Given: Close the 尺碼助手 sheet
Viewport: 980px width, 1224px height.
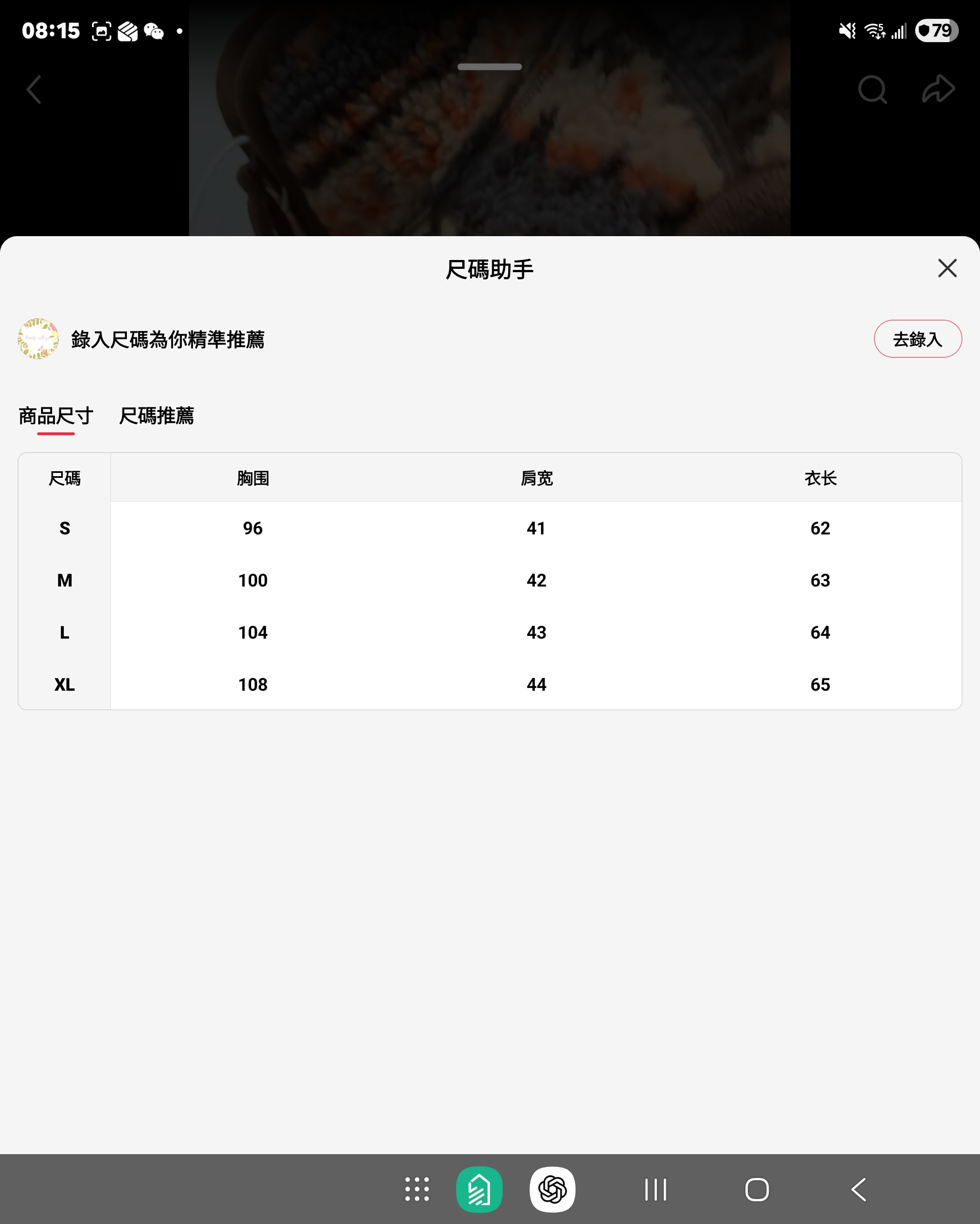Looking at the screenshot, I should [947, 268].
